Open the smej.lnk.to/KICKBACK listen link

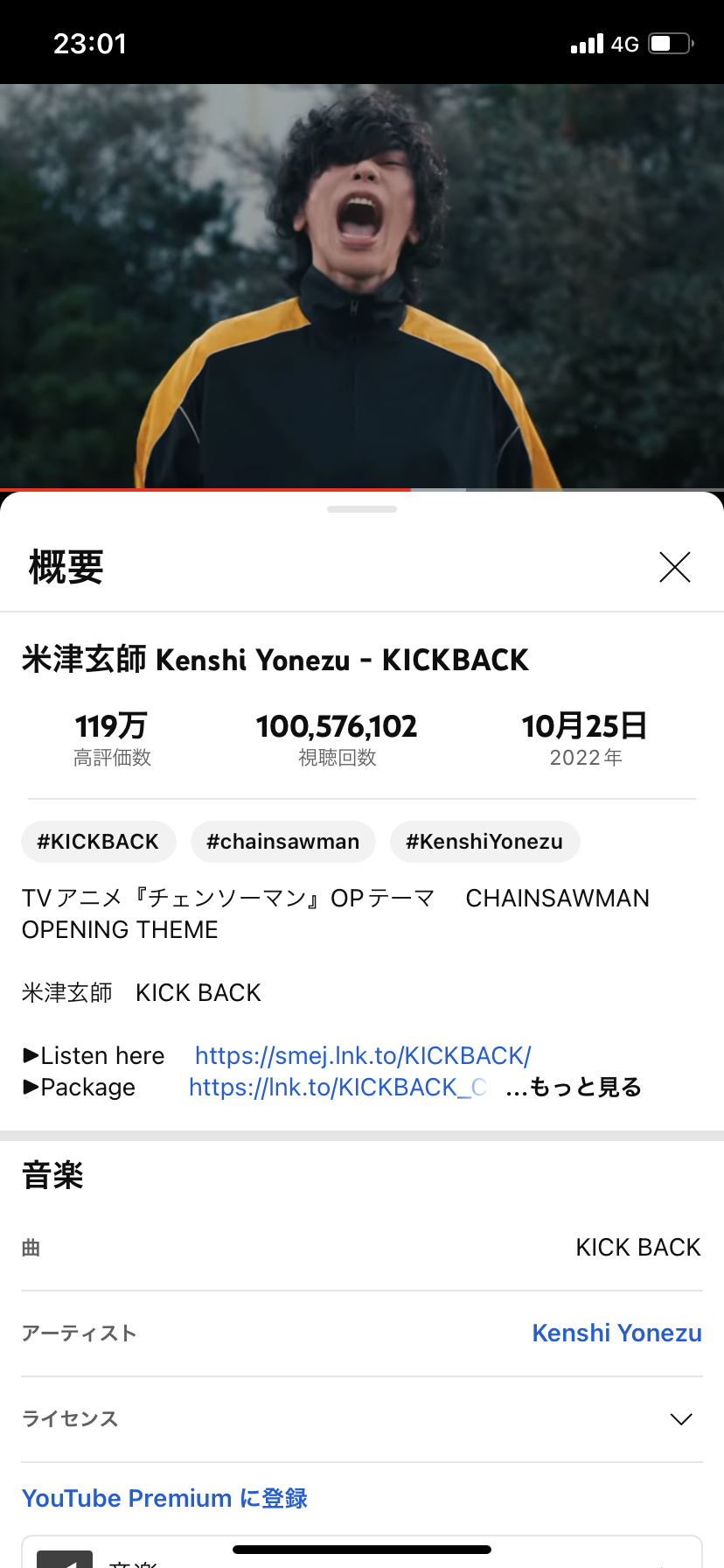click(x=363, y=1056)
